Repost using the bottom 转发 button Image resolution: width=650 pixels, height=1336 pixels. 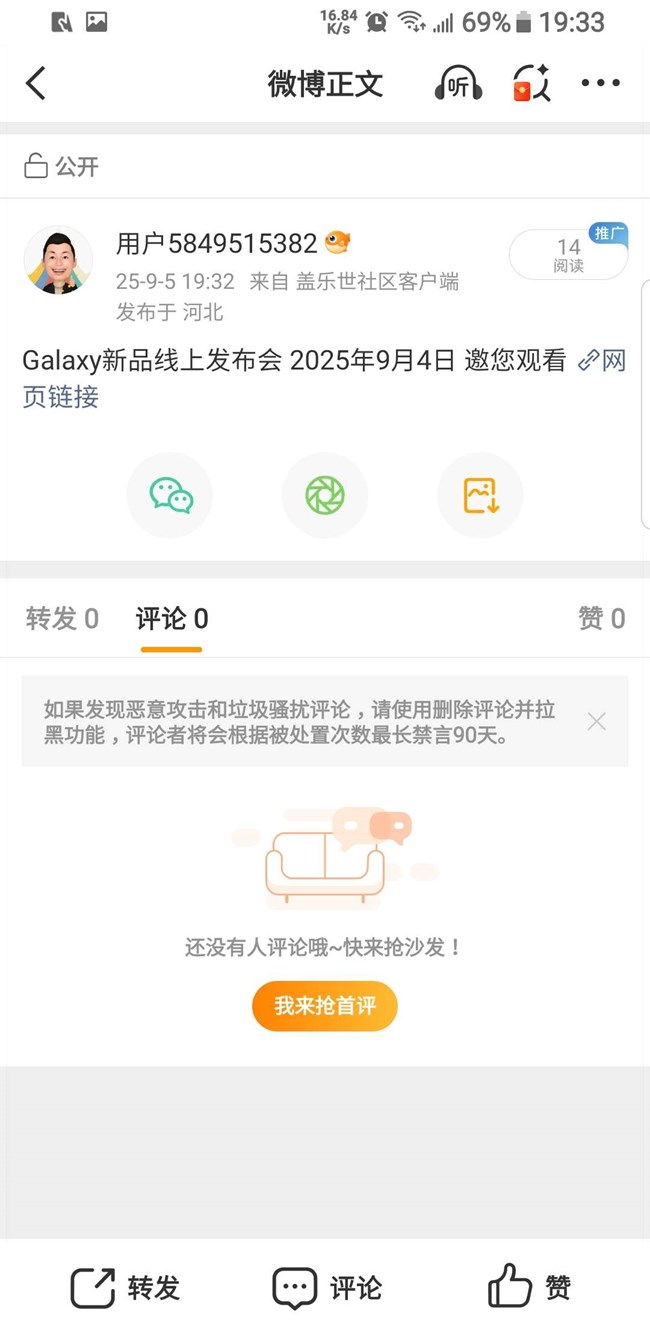[x=125, y=1288]
